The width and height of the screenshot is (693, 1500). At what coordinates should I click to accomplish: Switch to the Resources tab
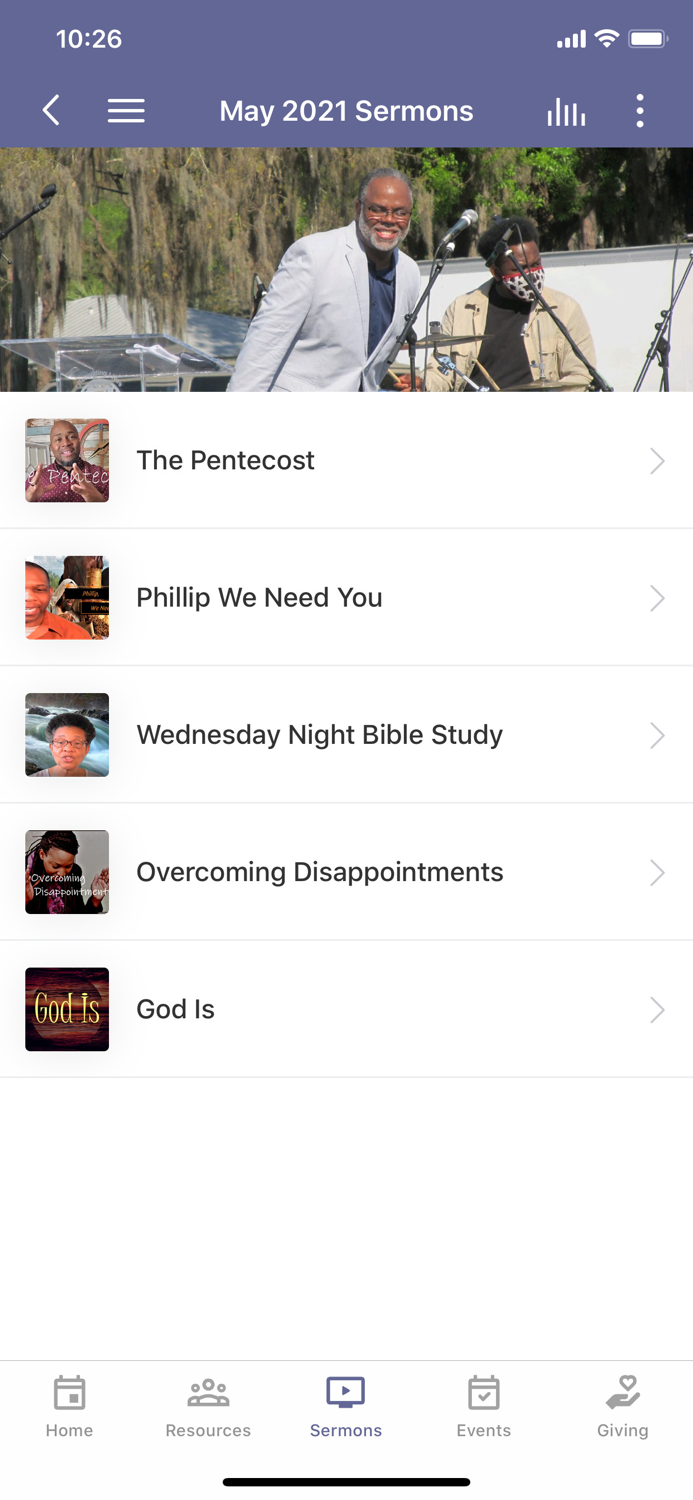pos(208,1407)
